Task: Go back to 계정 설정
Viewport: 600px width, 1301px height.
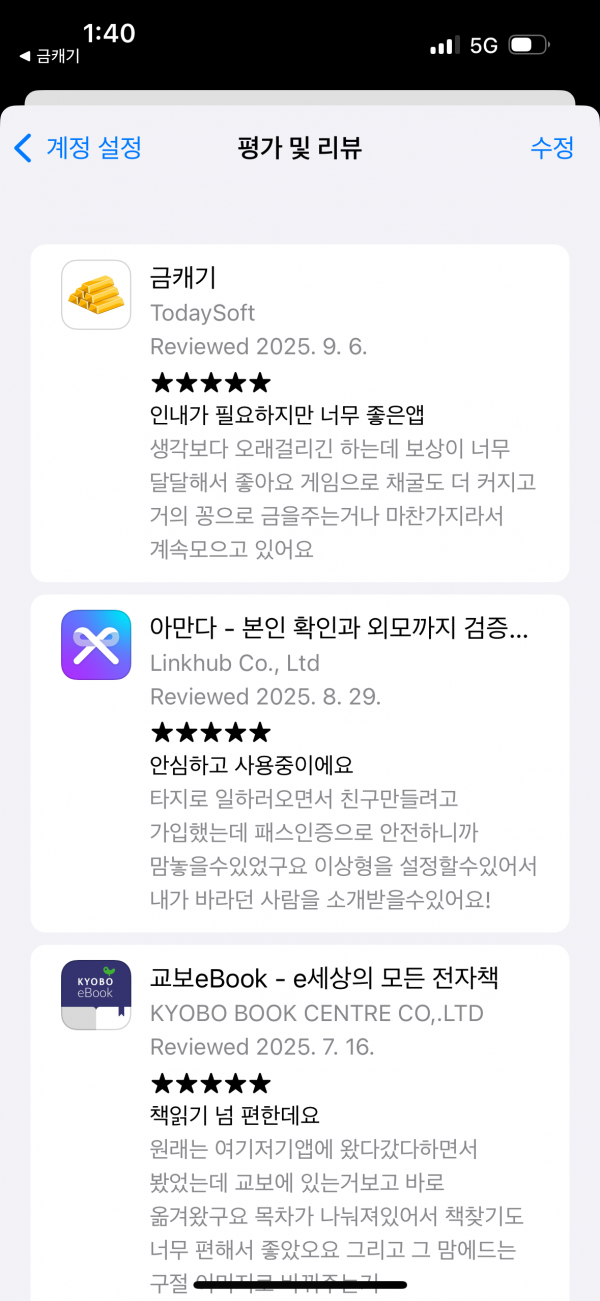Action: [x=78, y=148]
